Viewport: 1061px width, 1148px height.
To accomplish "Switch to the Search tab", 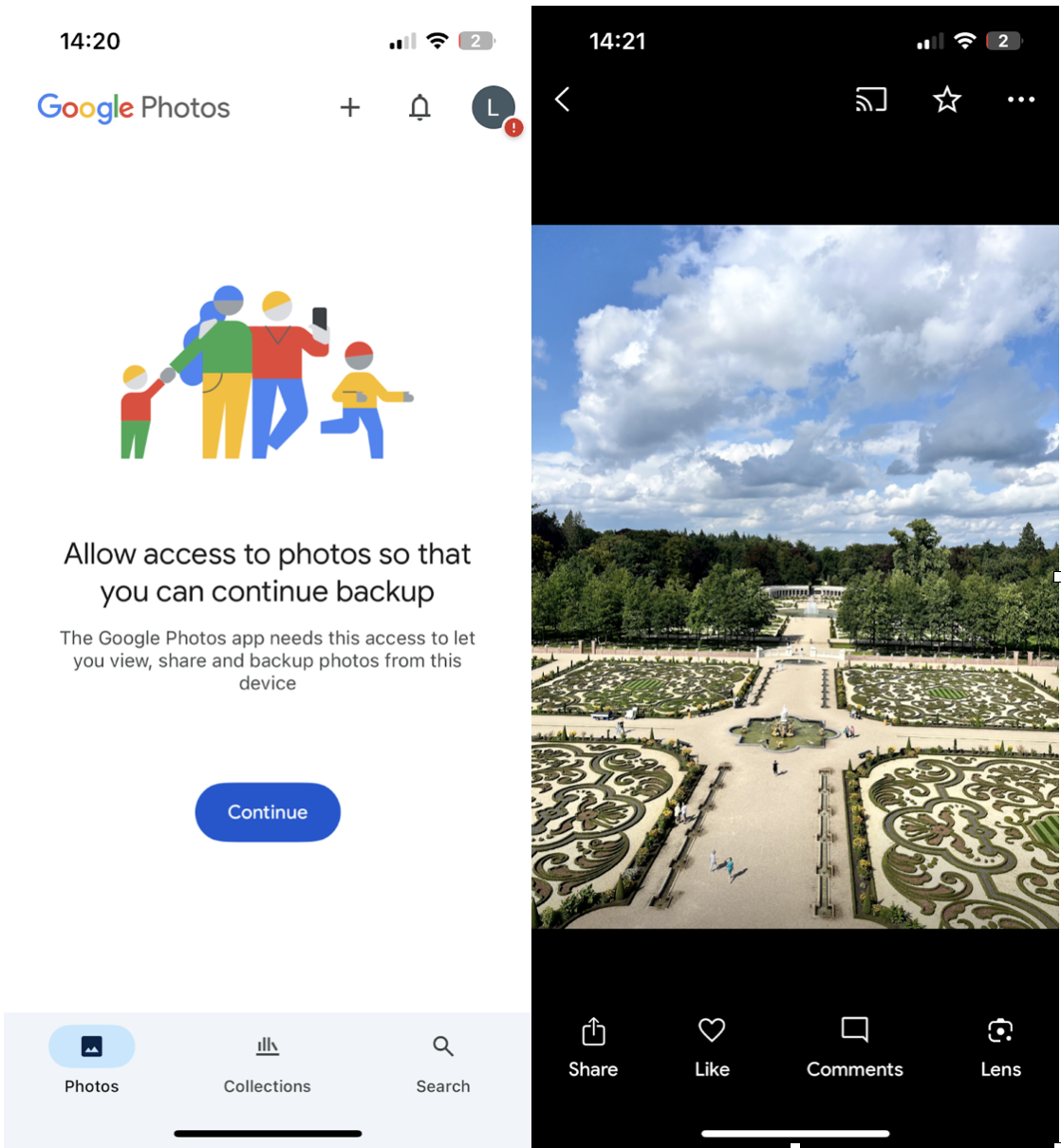I will point(442,1063).
